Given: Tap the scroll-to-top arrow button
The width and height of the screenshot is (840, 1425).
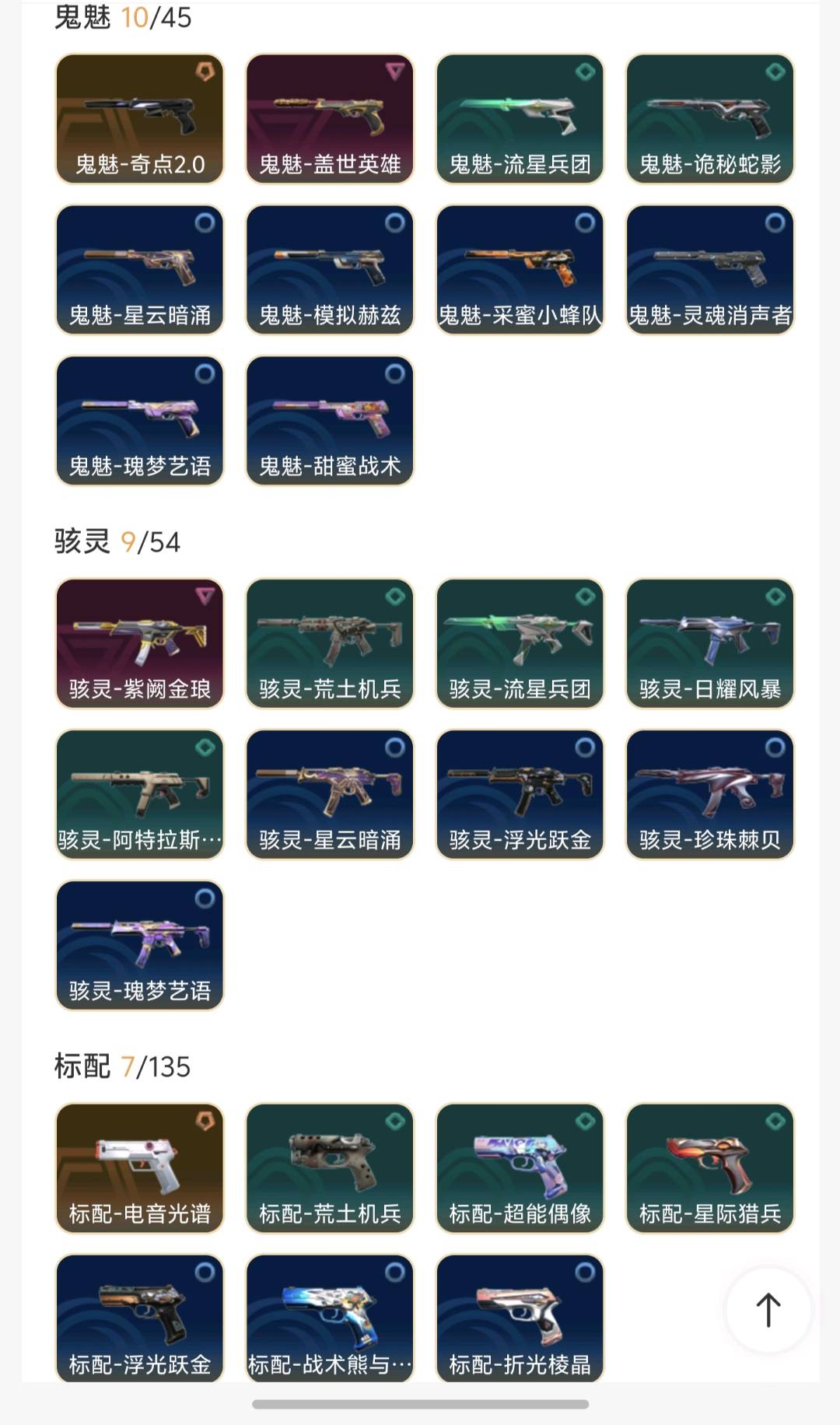Looking at the screenshot, I should (768, 1310).
